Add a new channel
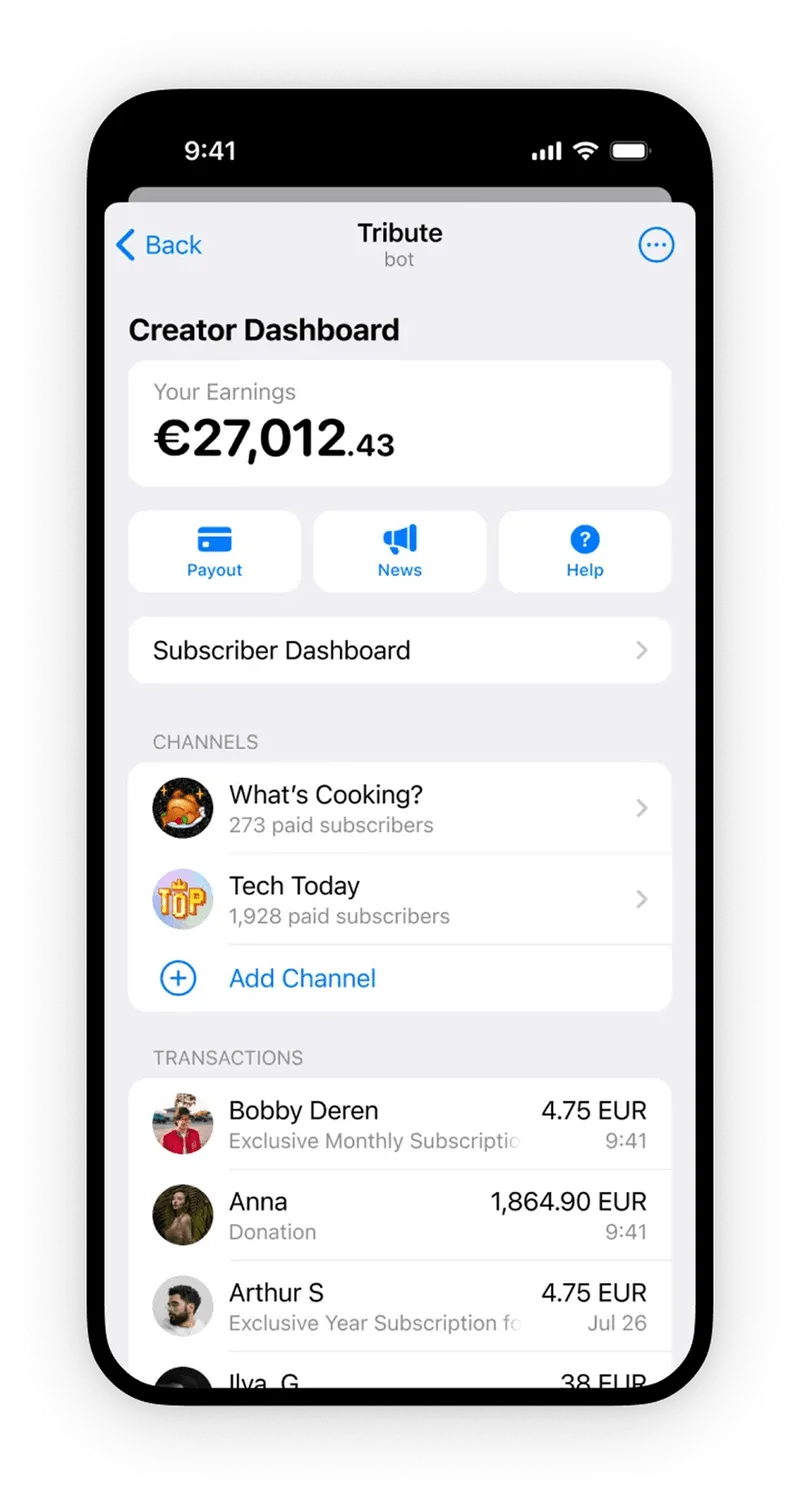The height and width of the screenshot is (1511, 800). pyautogui.click(x=301, y=978)
